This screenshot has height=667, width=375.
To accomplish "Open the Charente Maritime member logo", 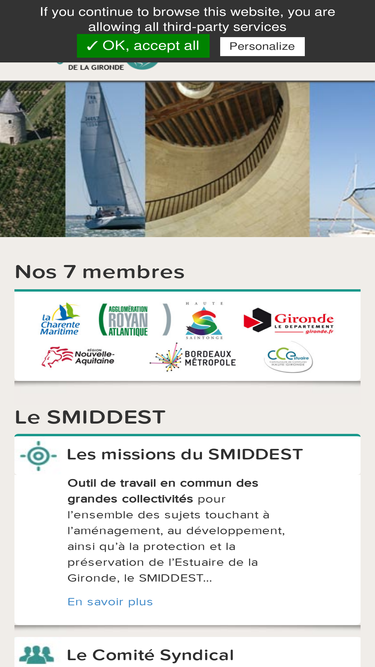I will click(x=60, y=319).
